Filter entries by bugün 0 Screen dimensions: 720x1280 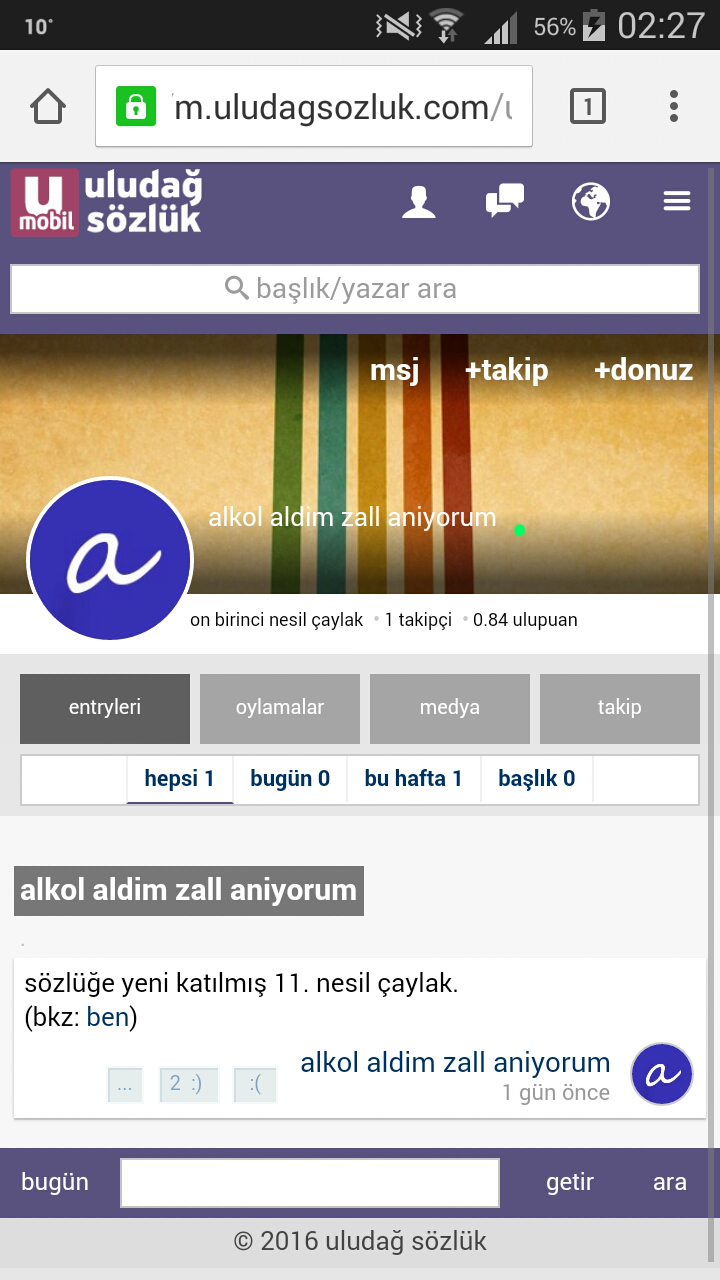pyautogui.click(x=290, y=779)
